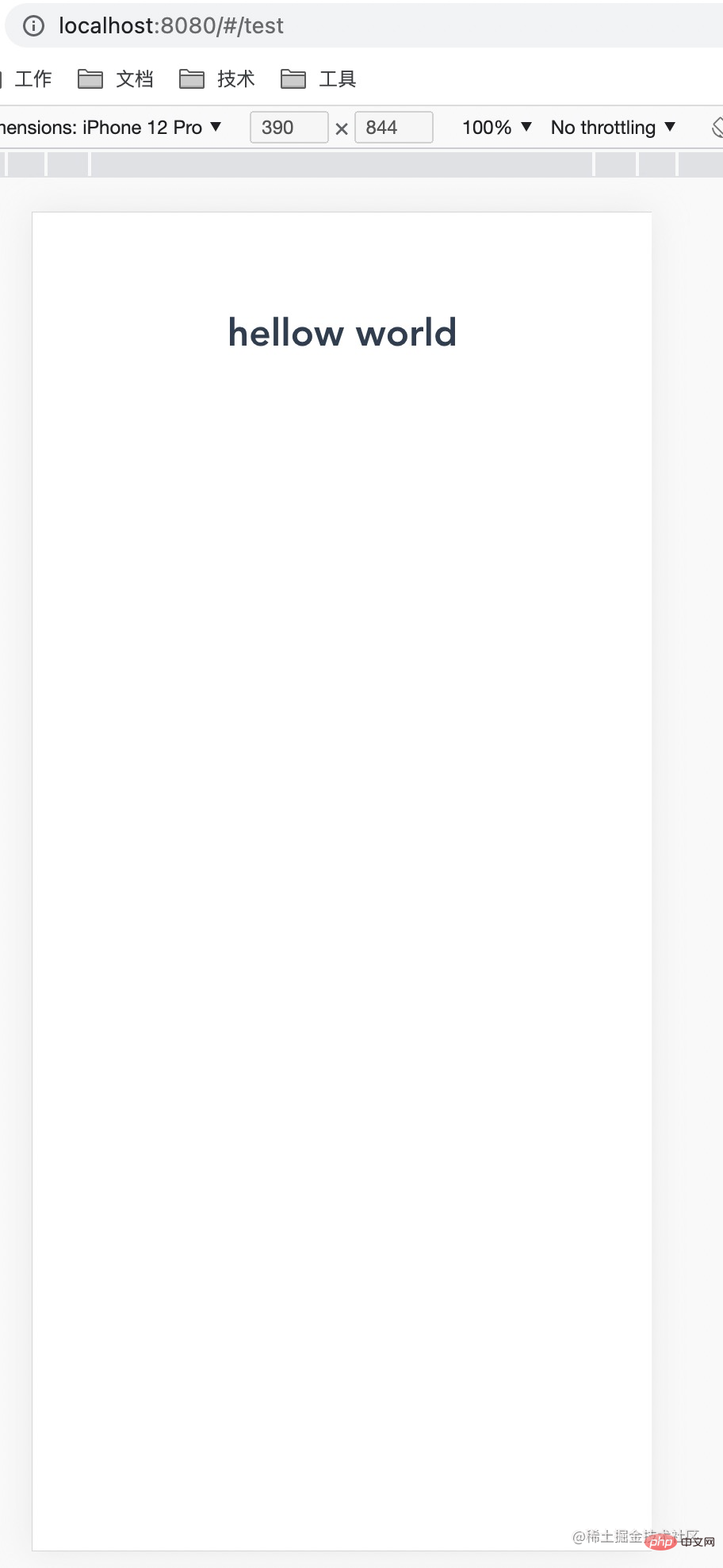
Task: Focus the localhost:8080 address bar
Action: pos(381,26)
